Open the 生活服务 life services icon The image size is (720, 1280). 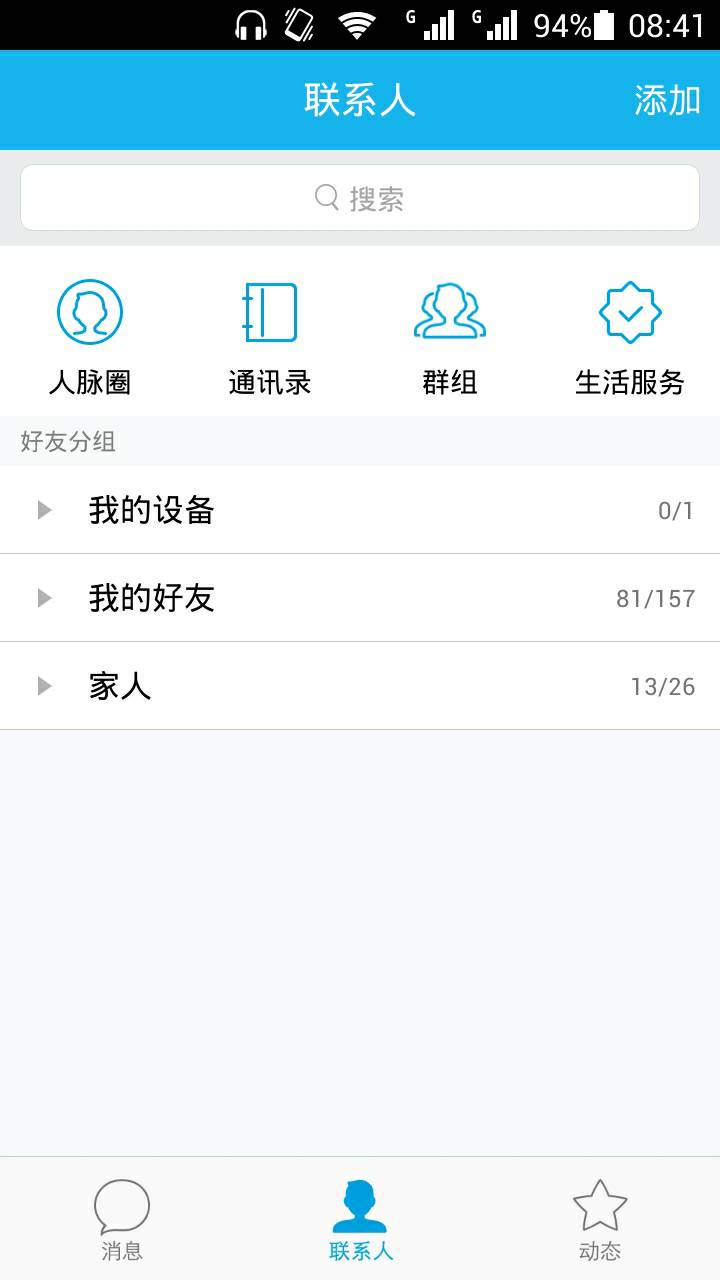[x=629, y=311]
